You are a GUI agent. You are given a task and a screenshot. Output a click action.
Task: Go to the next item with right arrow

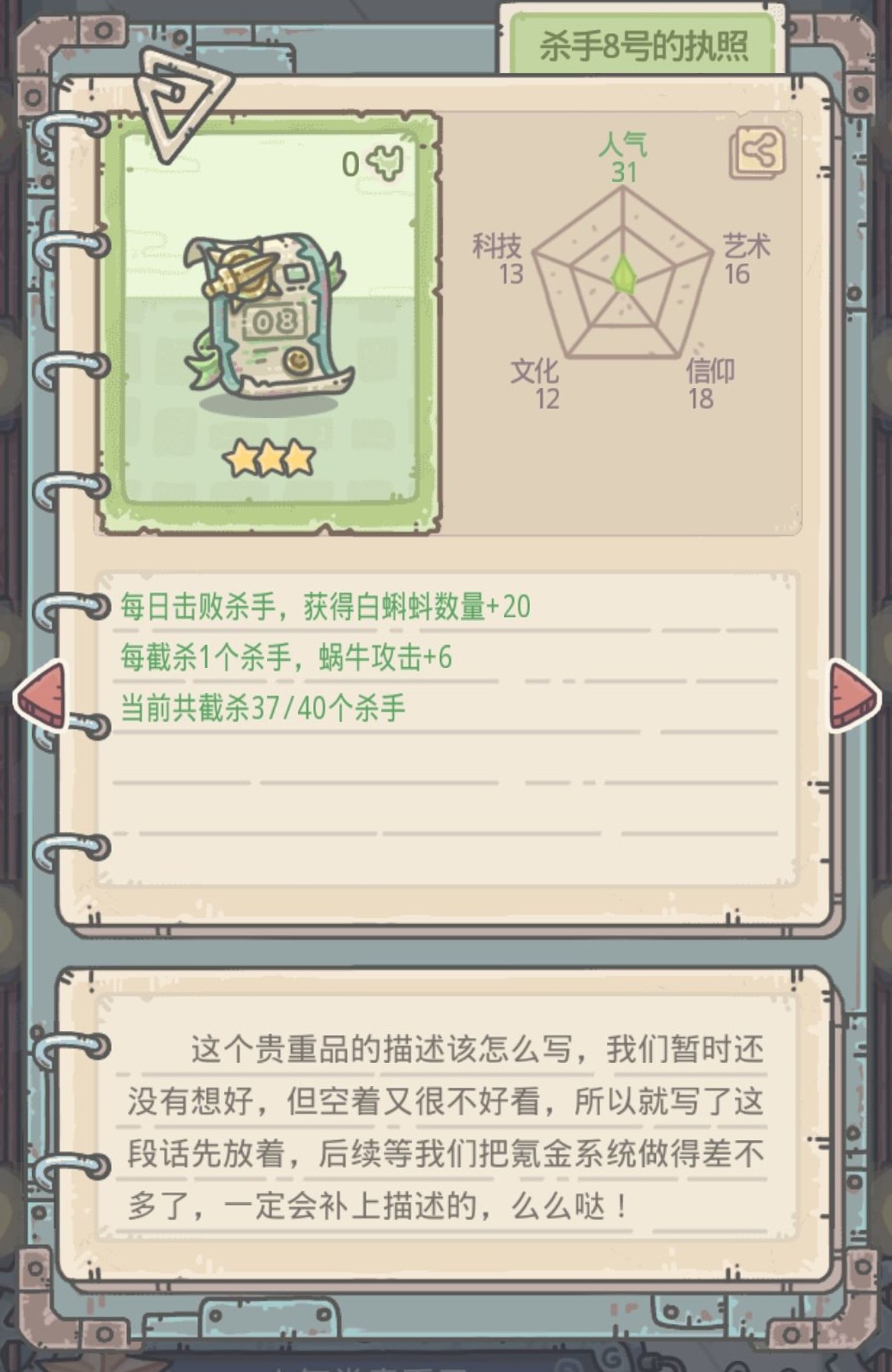click(853, 695)
